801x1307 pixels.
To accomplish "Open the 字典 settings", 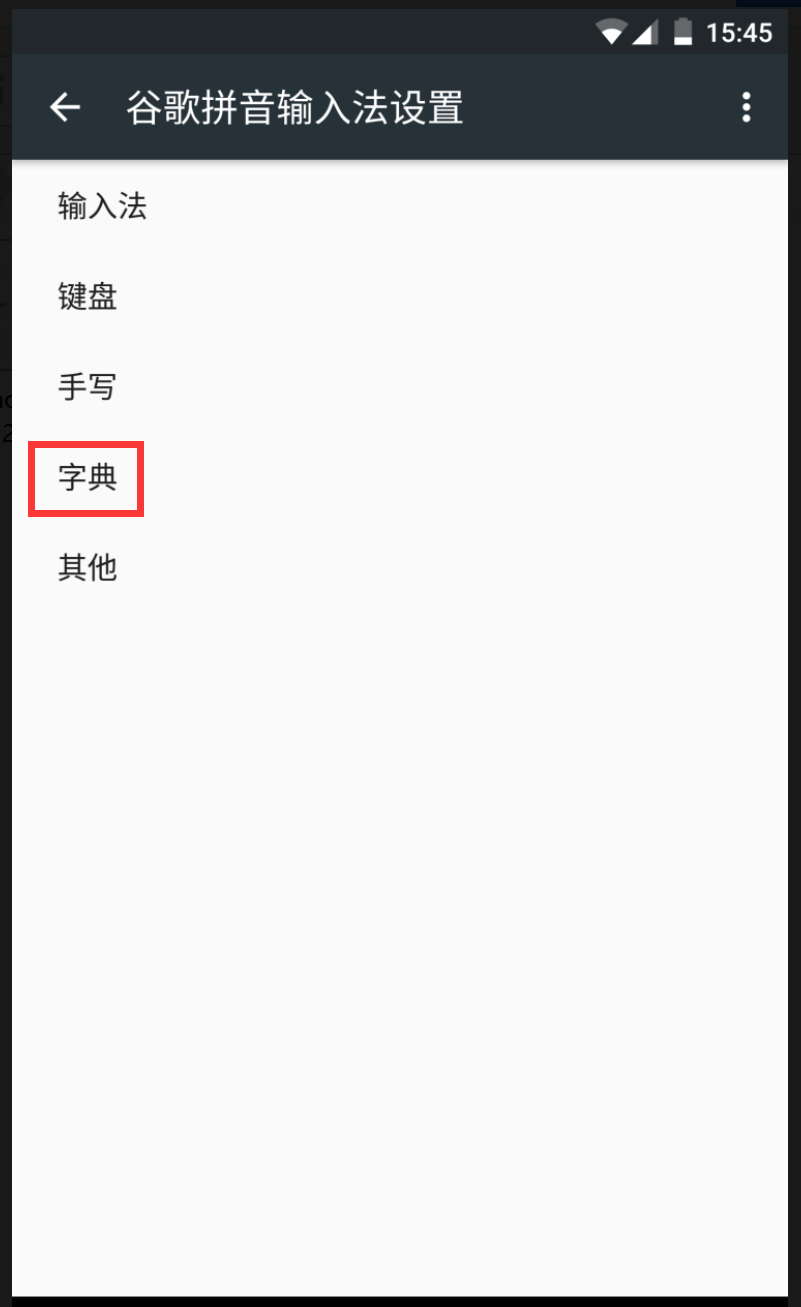I will 88,478.
